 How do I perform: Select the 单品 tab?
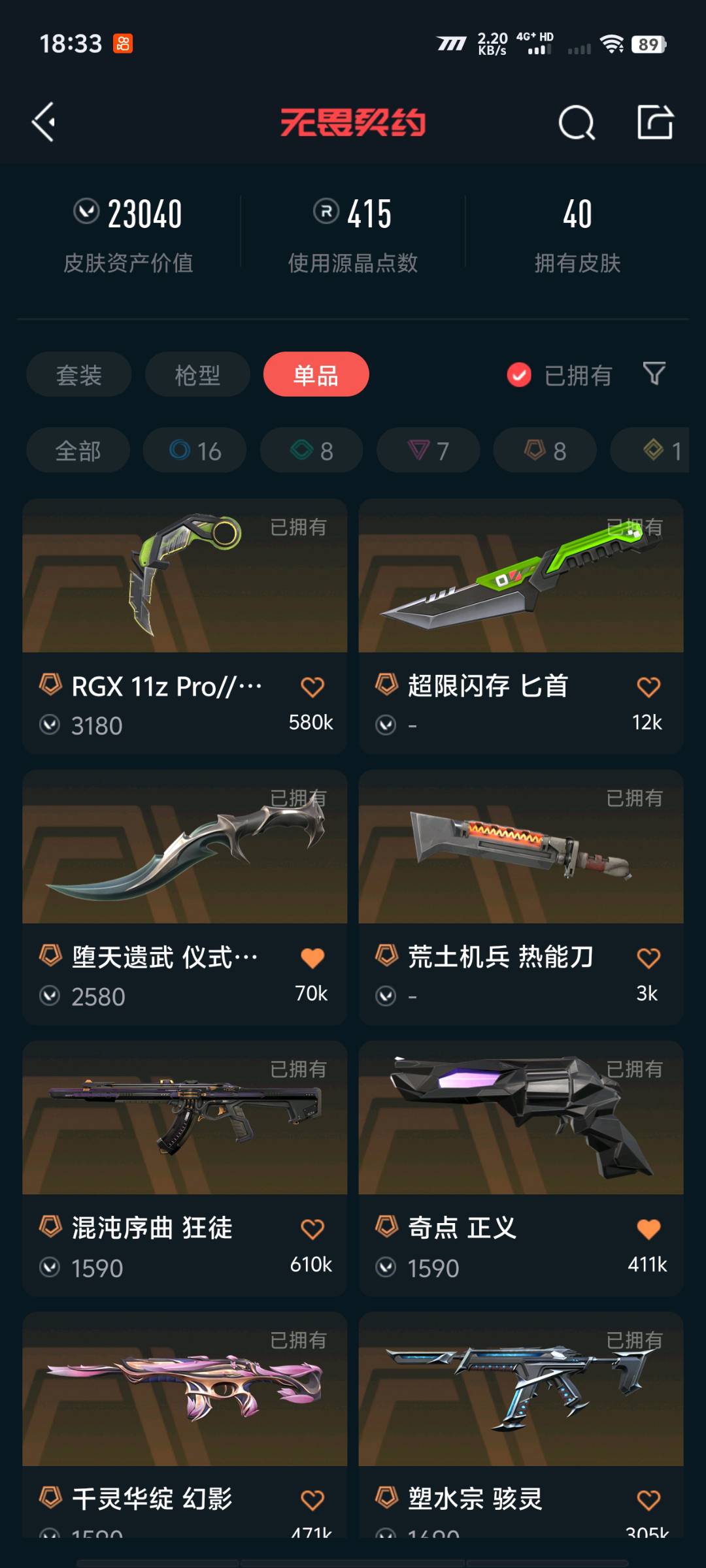(316, 375)
